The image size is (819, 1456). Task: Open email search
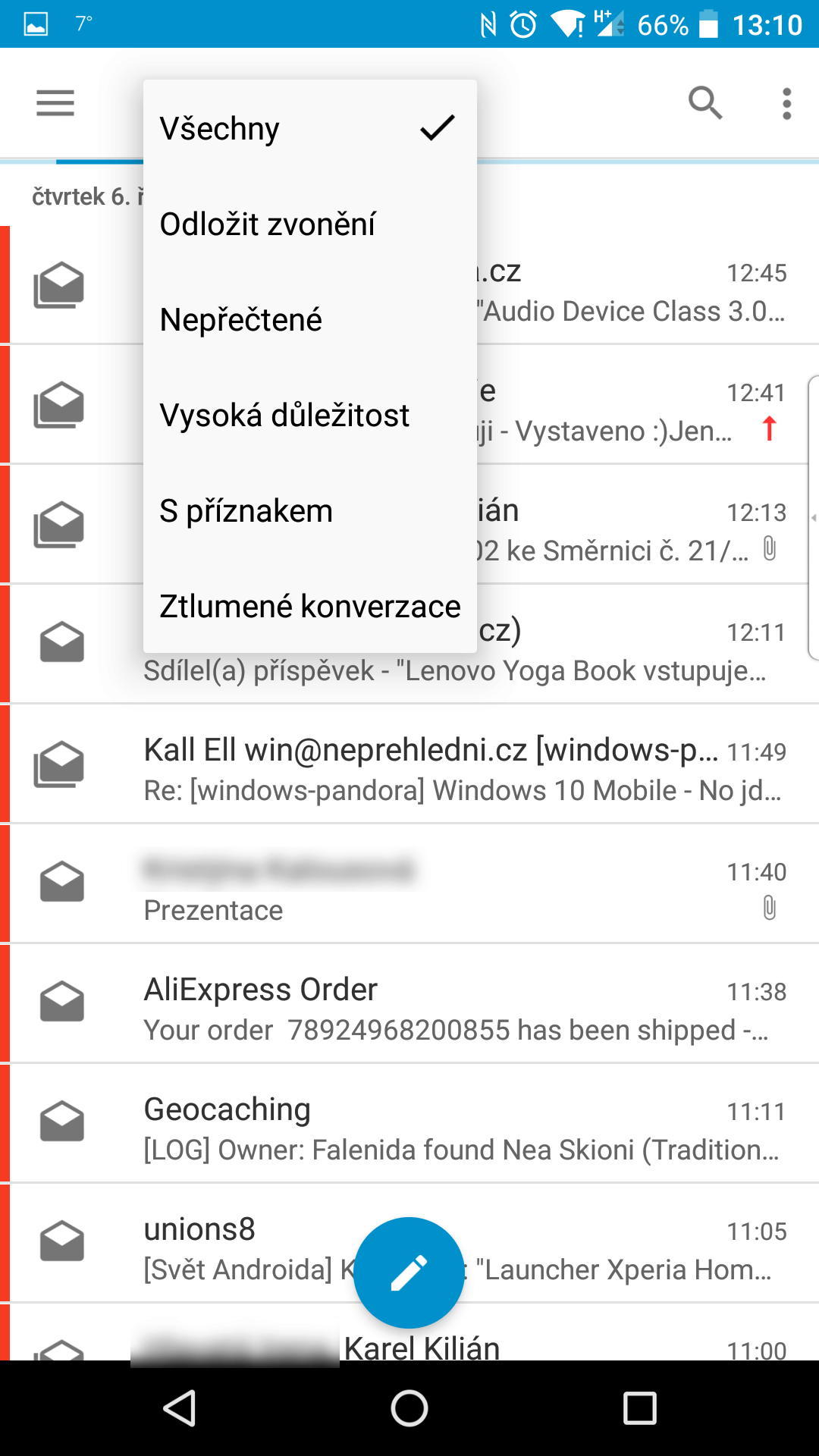tap(704, 103)
